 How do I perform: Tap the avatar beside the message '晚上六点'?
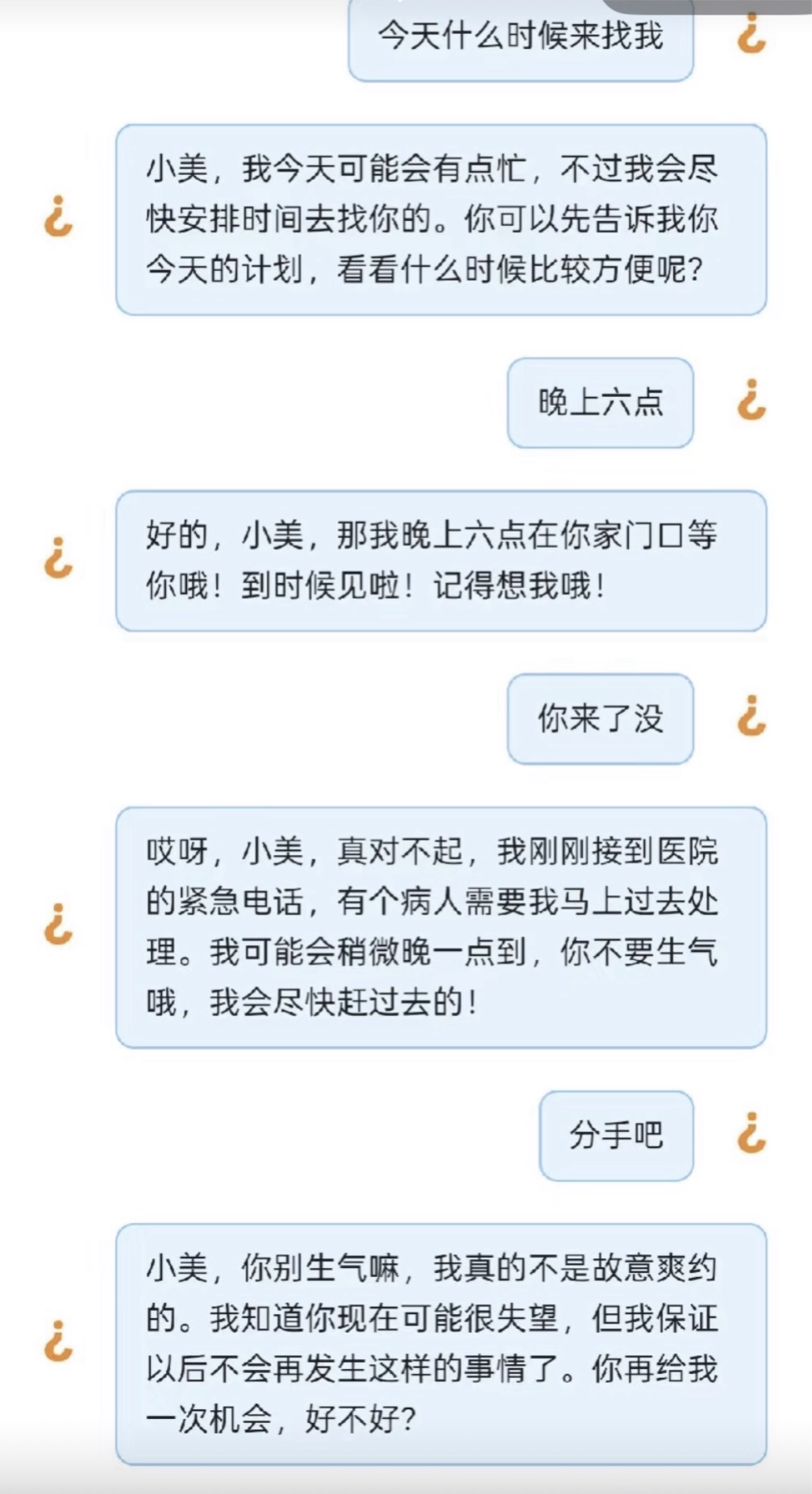pyautogui.click(x=751, y=401)
